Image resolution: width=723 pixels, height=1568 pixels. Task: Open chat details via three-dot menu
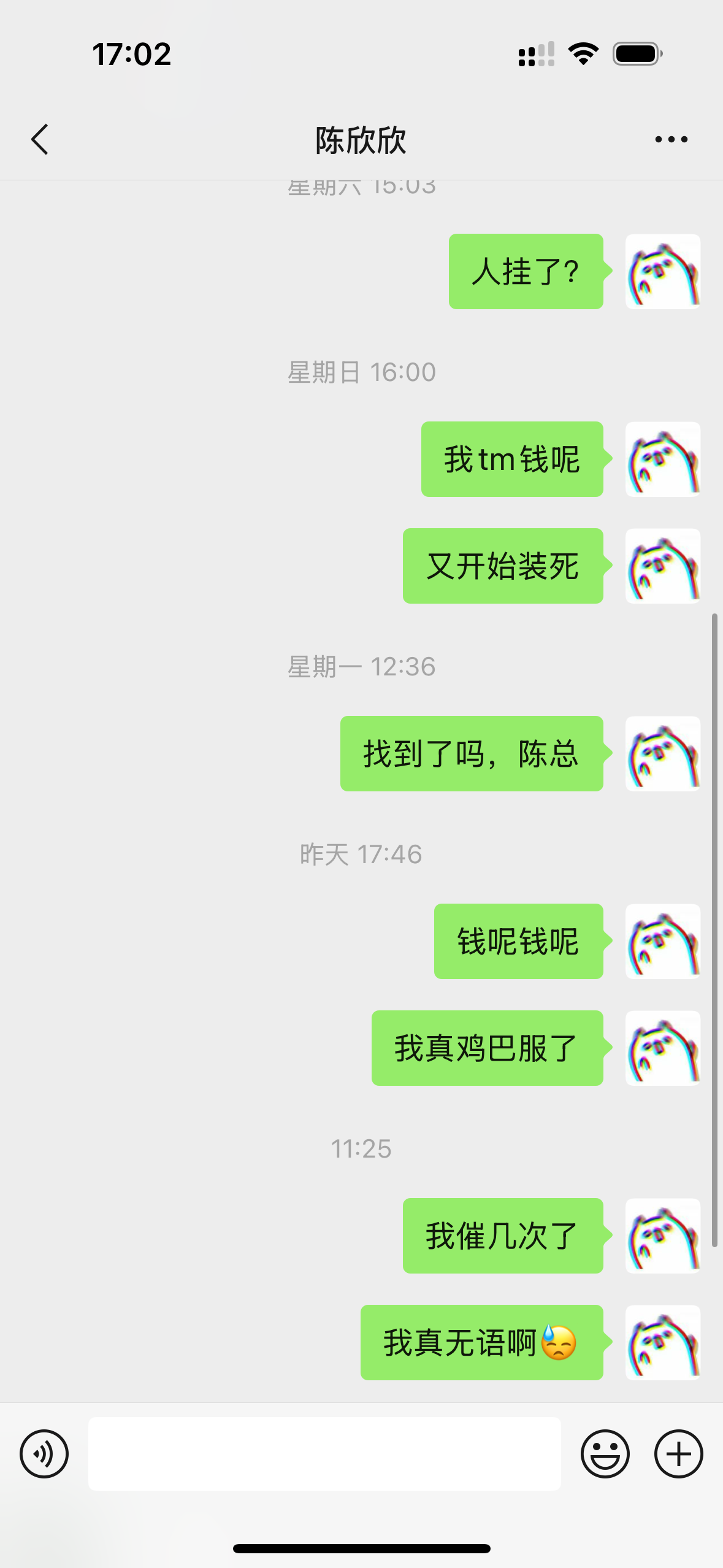[x=671, y=139]
